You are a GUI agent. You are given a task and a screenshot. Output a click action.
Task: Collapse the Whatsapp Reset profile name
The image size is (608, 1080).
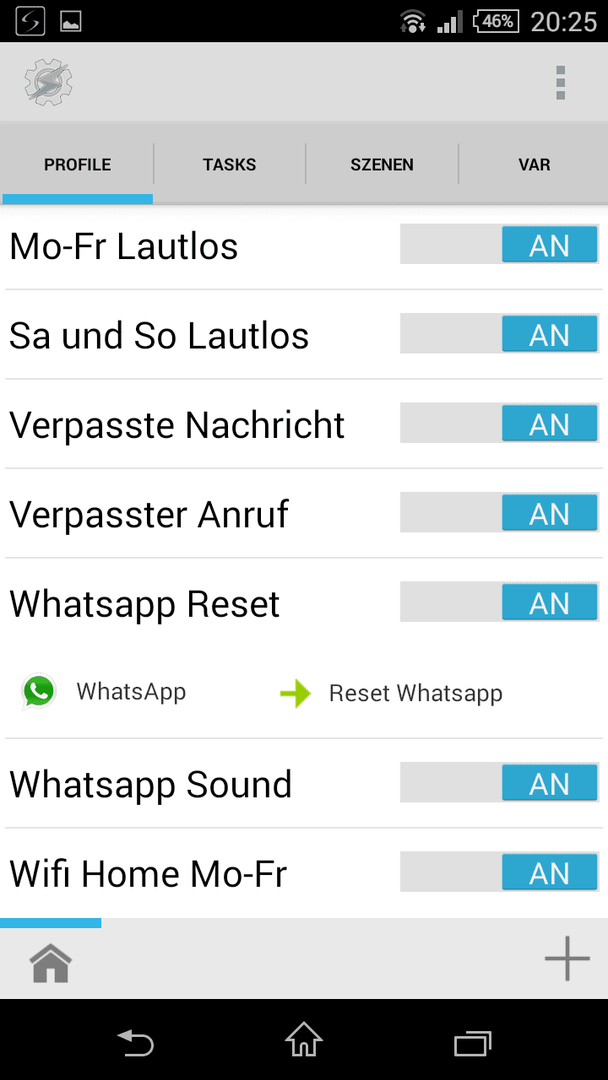pos(145,604)
